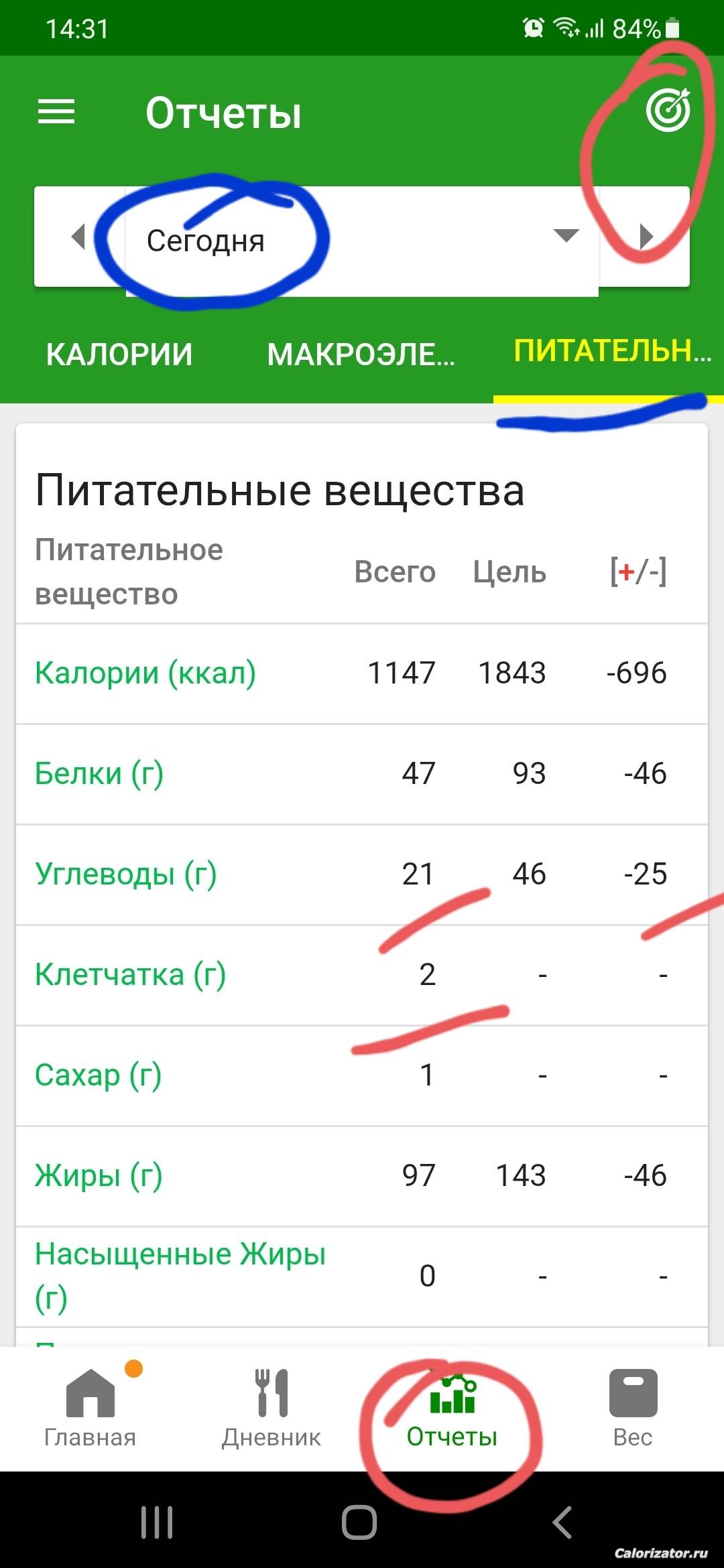Switch to the КАЛОРИИ tab
Screen dimensions: 724x1568
tap(119, 354)
